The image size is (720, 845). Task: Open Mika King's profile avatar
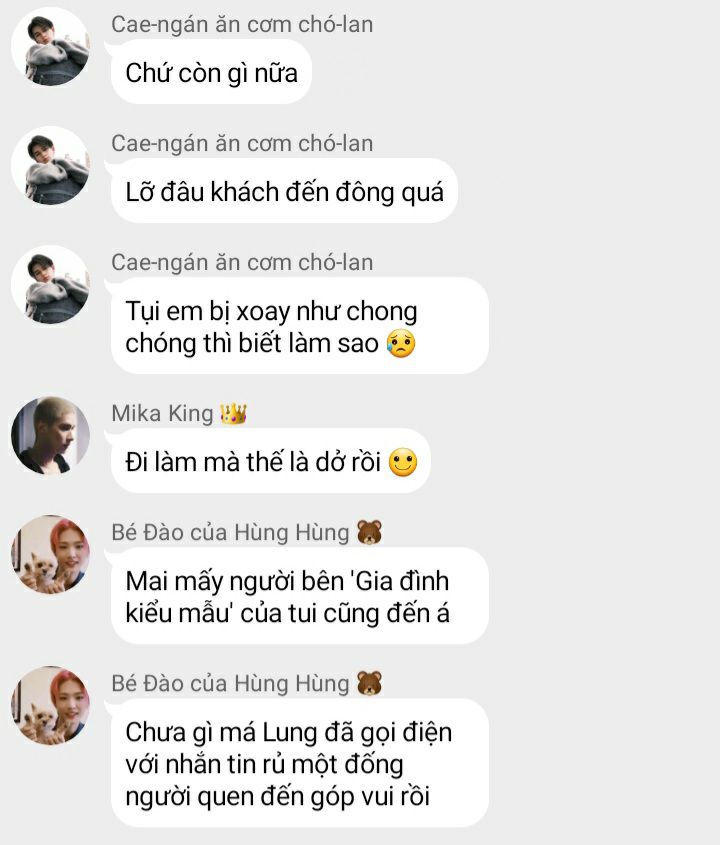[50, 435]
